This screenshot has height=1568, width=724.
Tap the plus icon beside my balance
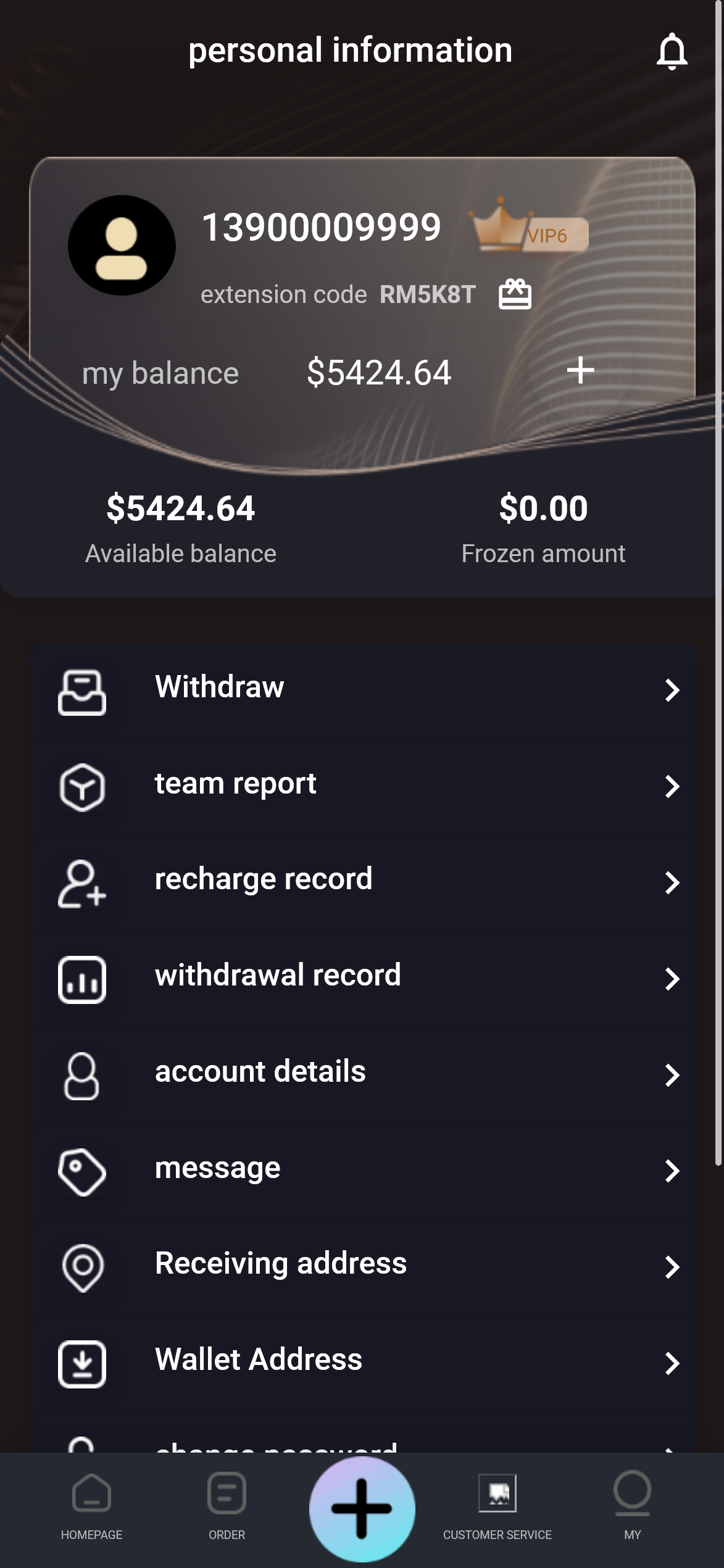coord(580,370)
